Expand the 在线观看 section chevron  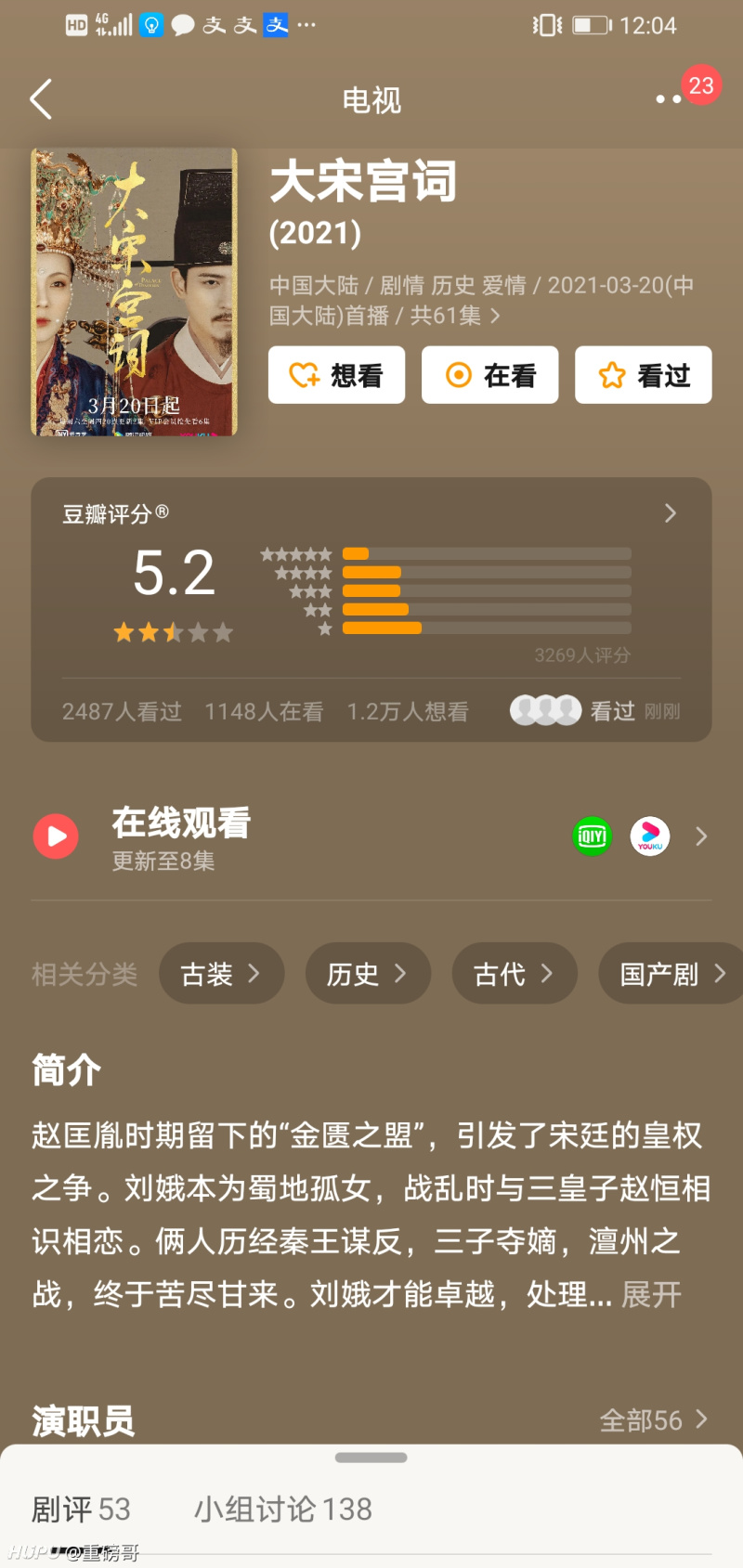pyautogui.click(x=702, y=836)
